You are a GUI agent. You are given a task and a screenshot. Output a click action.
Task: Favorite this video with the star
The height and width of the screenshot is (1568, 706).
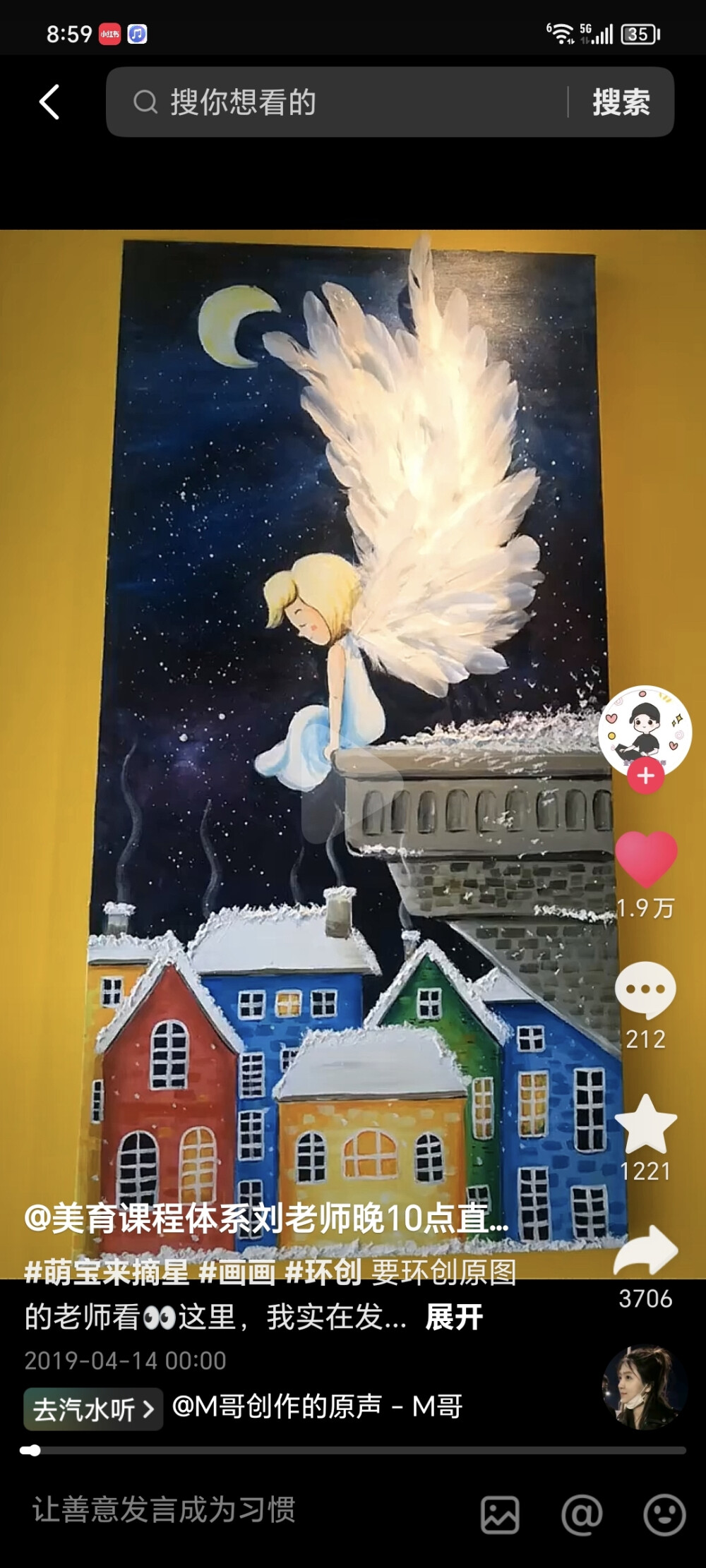645,1125
